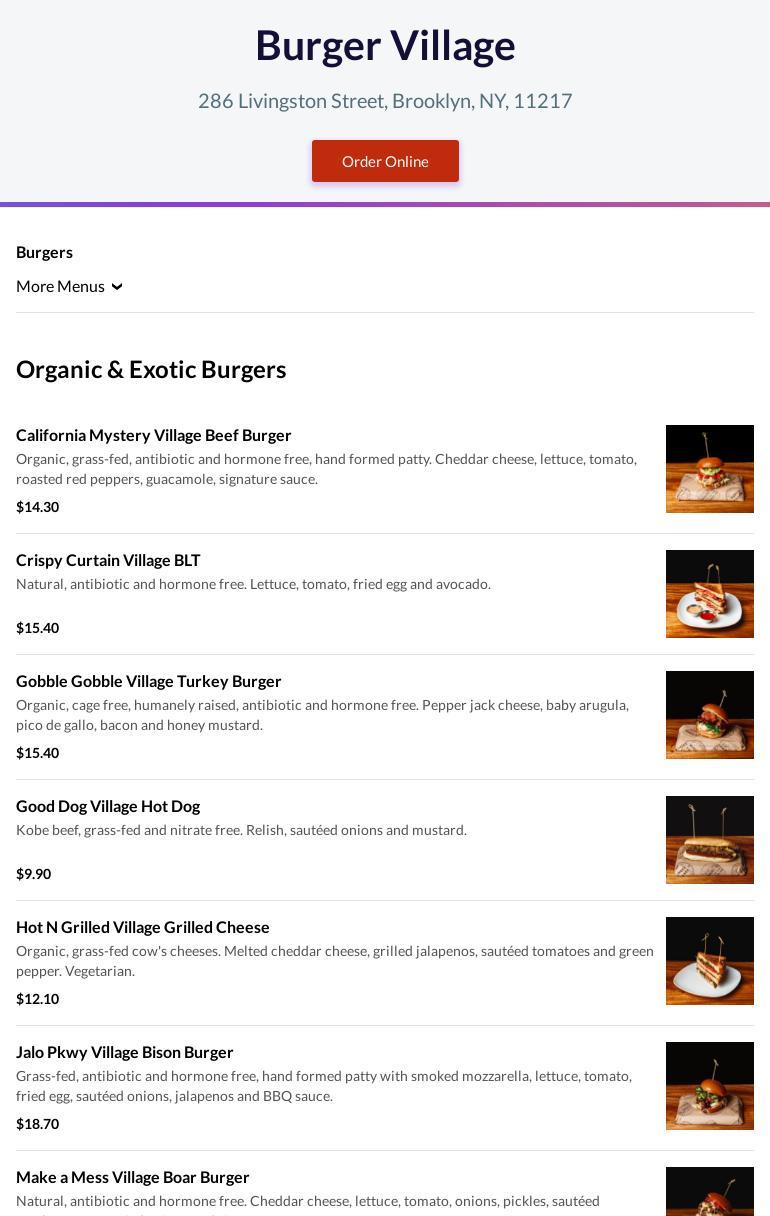View Crispy Curtain Village BLT details
770x1216 pixels.
[108, 560]
